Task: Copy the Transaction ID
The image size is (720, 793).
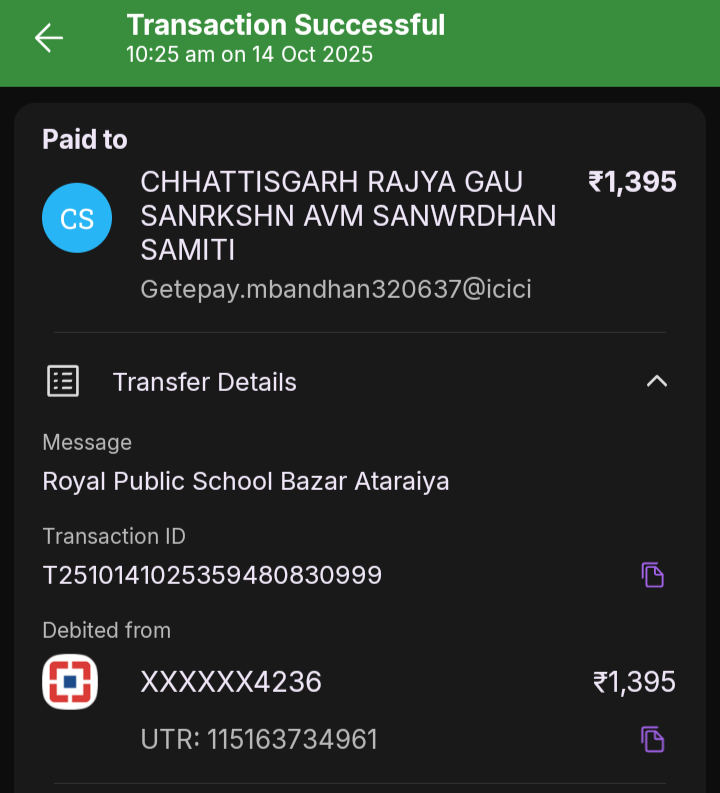Action: pos(652,575)
